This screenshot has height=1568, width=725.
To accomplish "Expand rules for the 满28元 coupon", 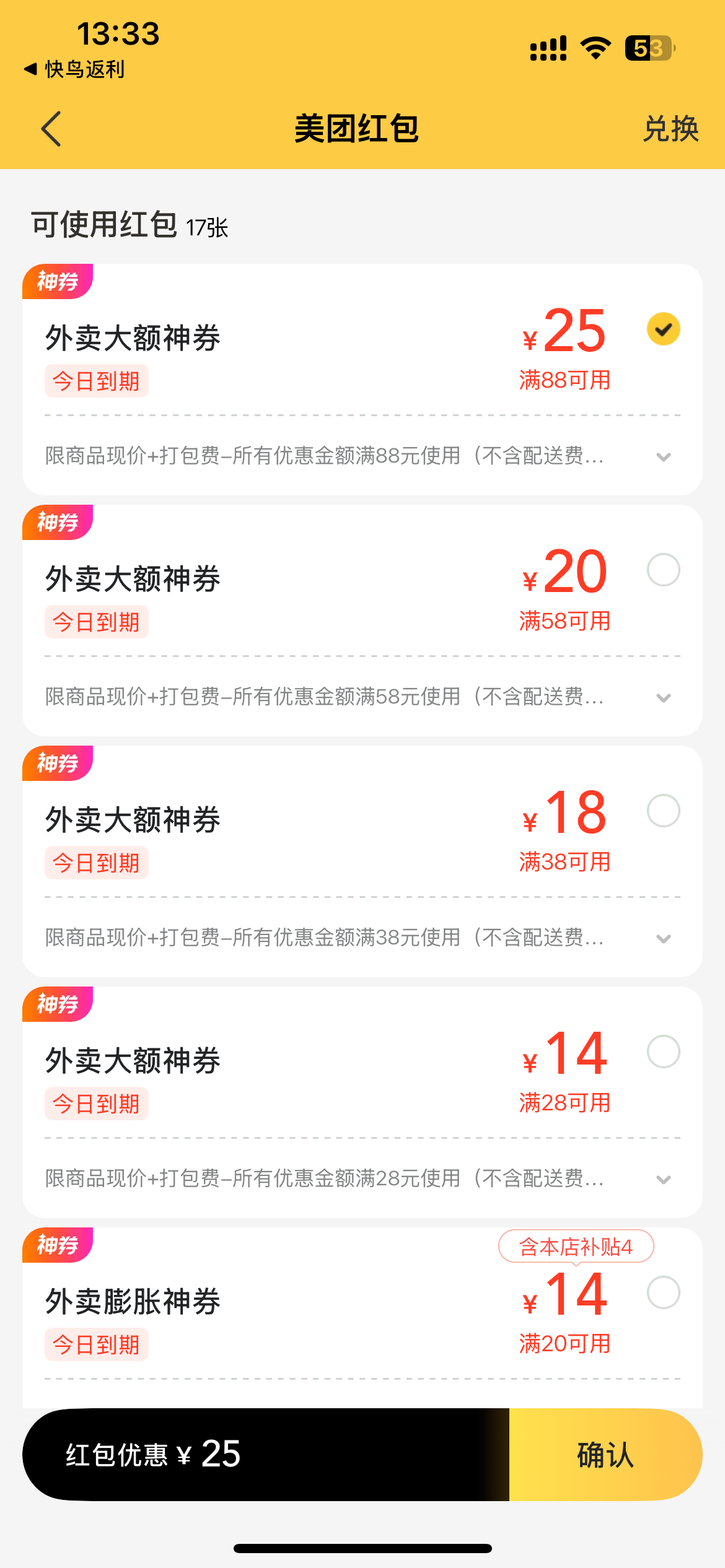I will pos(663,1180).
